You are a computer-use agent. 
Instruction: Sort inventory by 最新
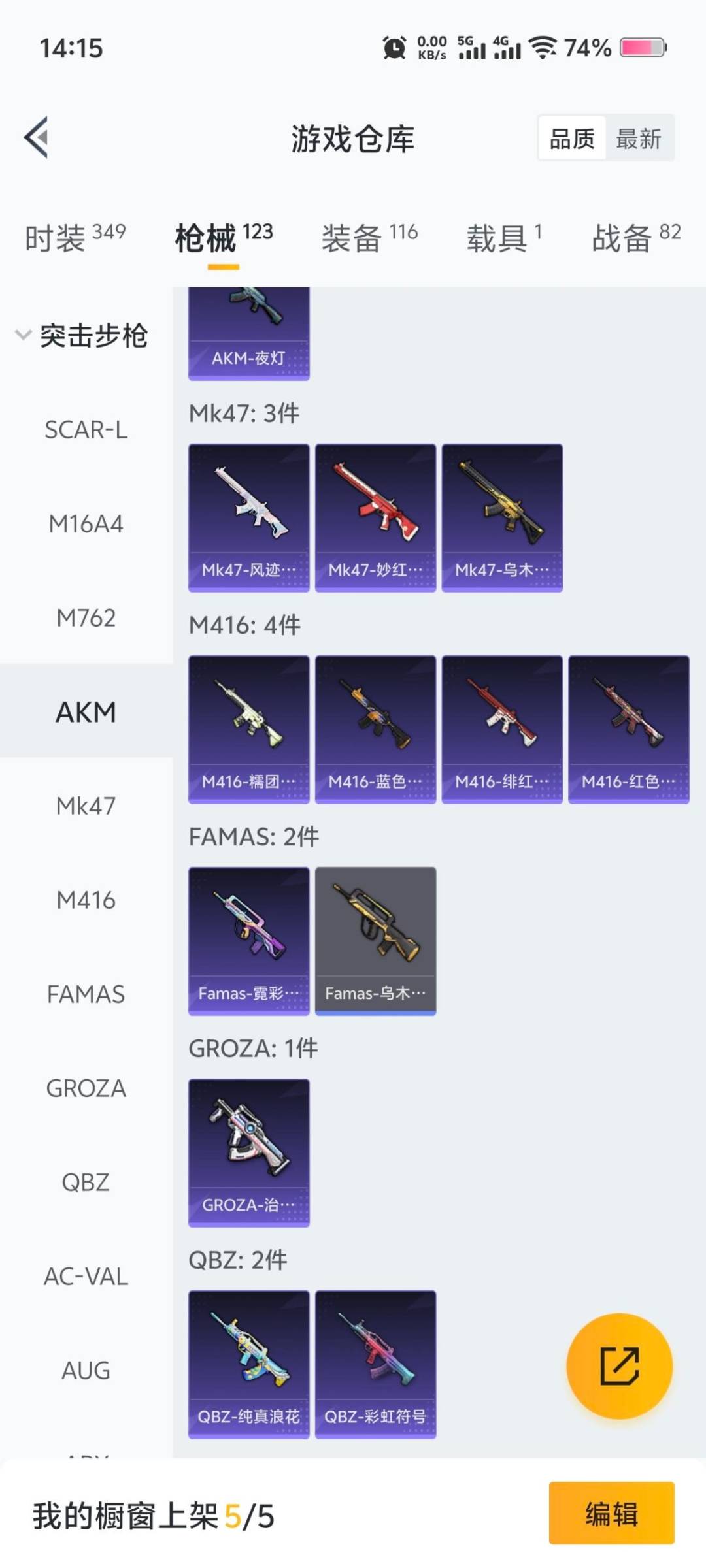[x=639, y=139]
